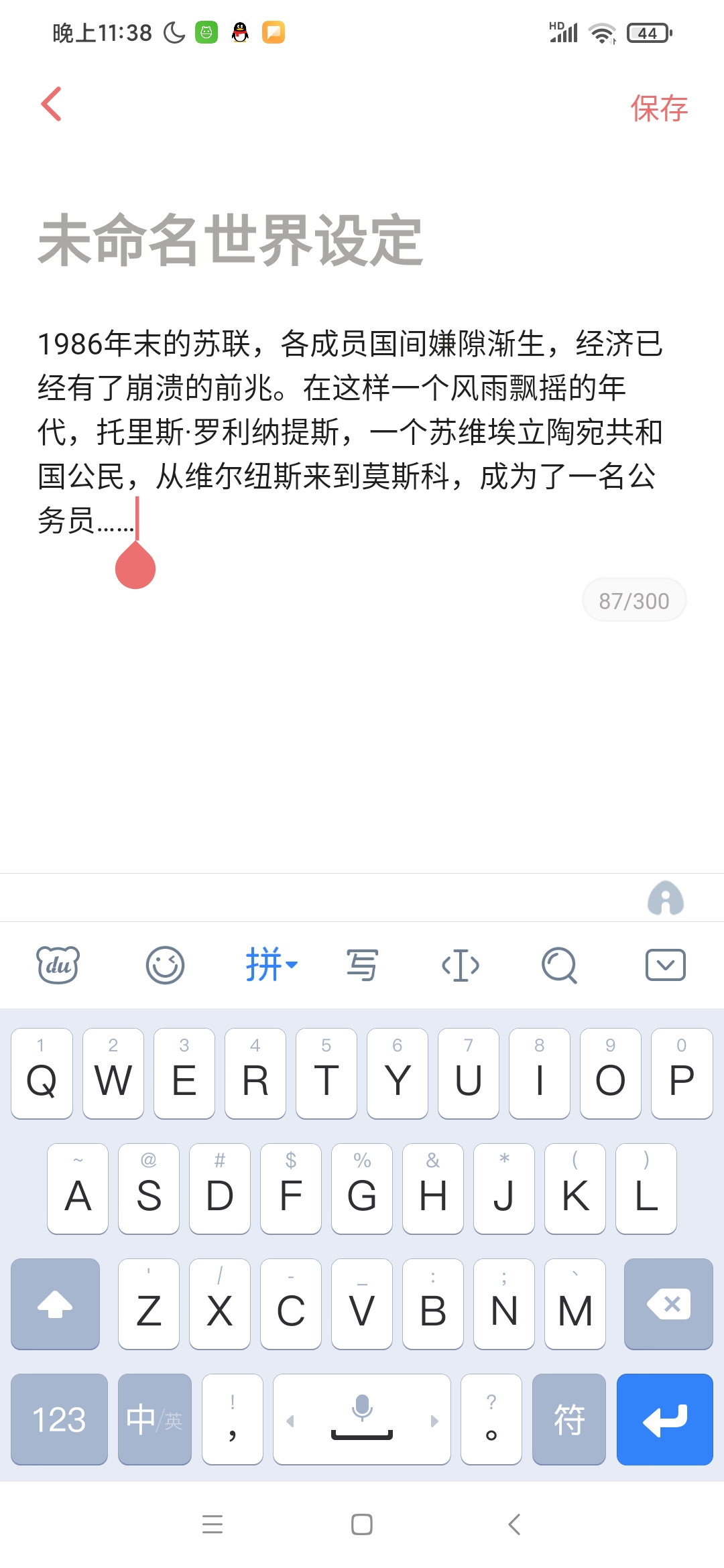Open the cursor movement tool

coord(461,965)
